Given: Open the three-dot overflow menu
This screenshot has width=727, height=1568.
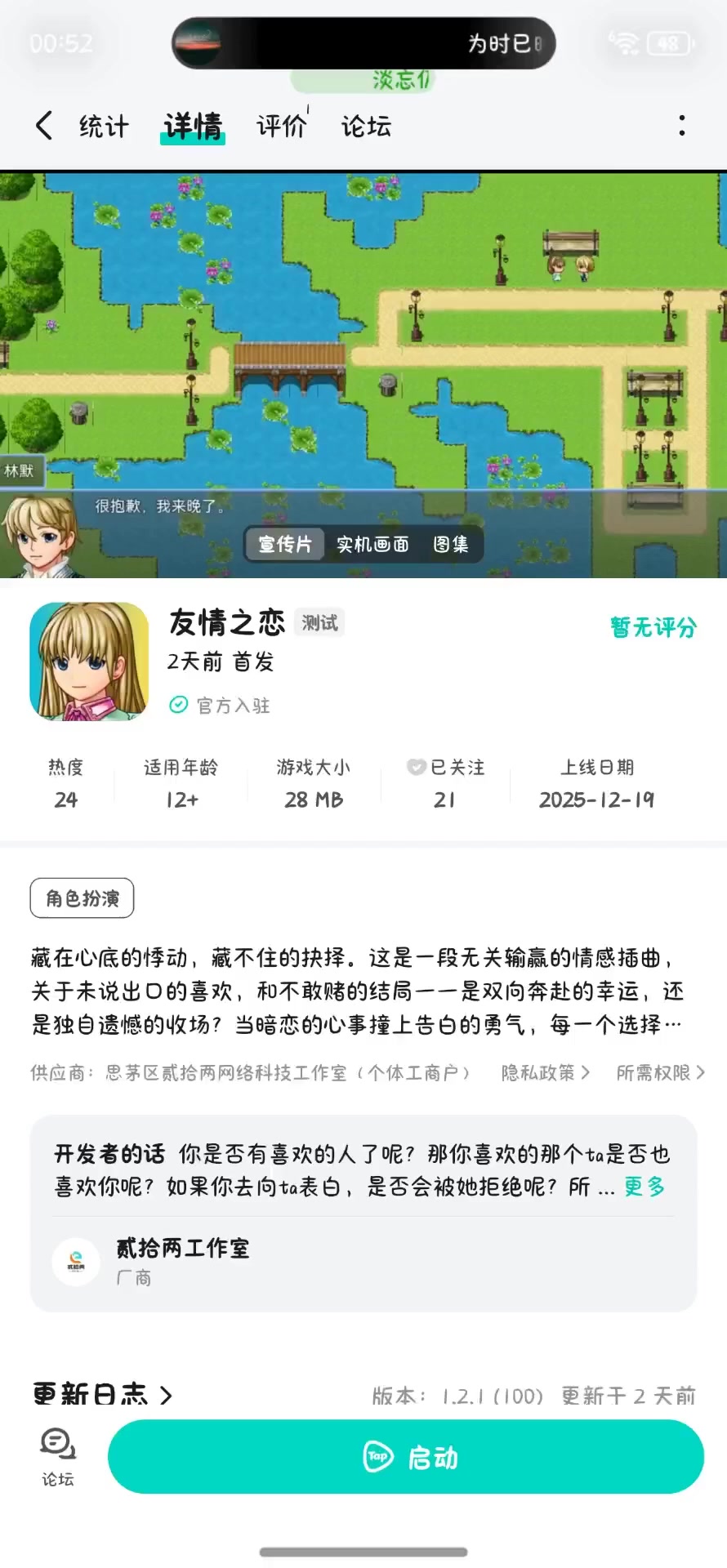Looking at the screenshot, I should point(682,126).
